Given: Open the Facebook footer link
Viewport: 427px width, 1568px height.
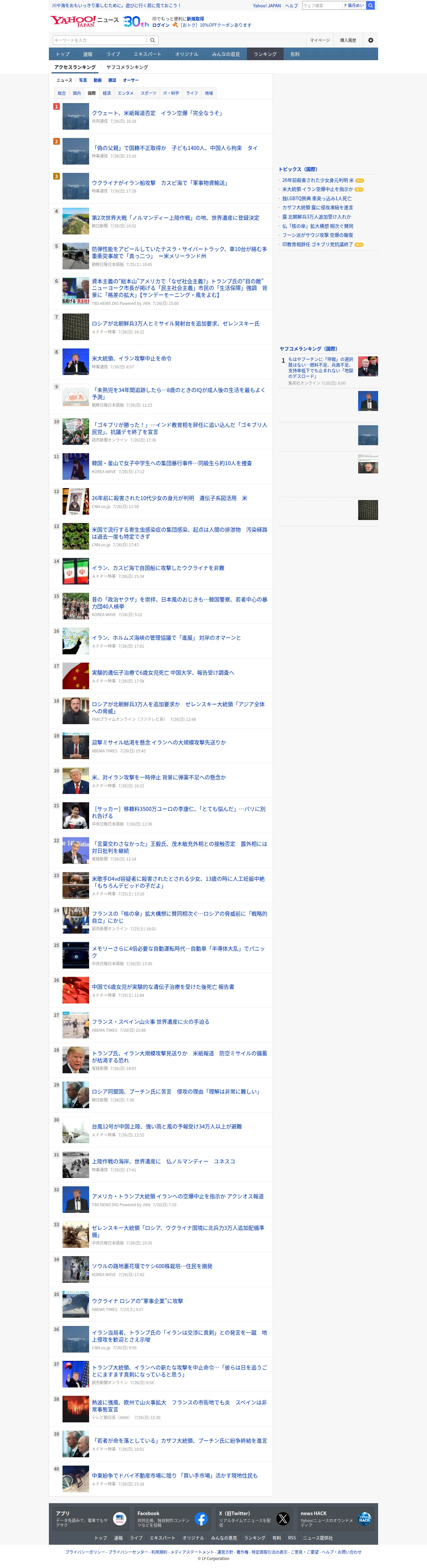Looking at the screenshot, I should tap(172, 1519).
